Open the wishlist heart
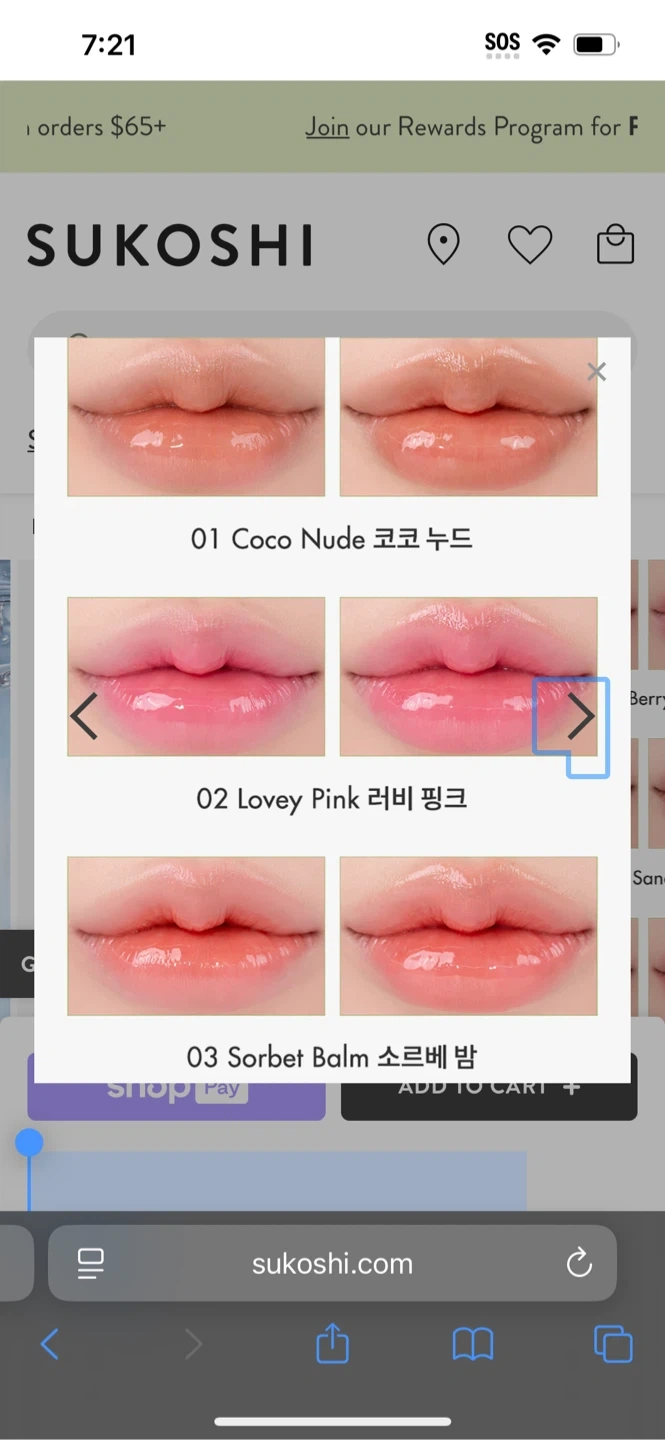This screenshot has width=665, height=1440. click(529, 244)
